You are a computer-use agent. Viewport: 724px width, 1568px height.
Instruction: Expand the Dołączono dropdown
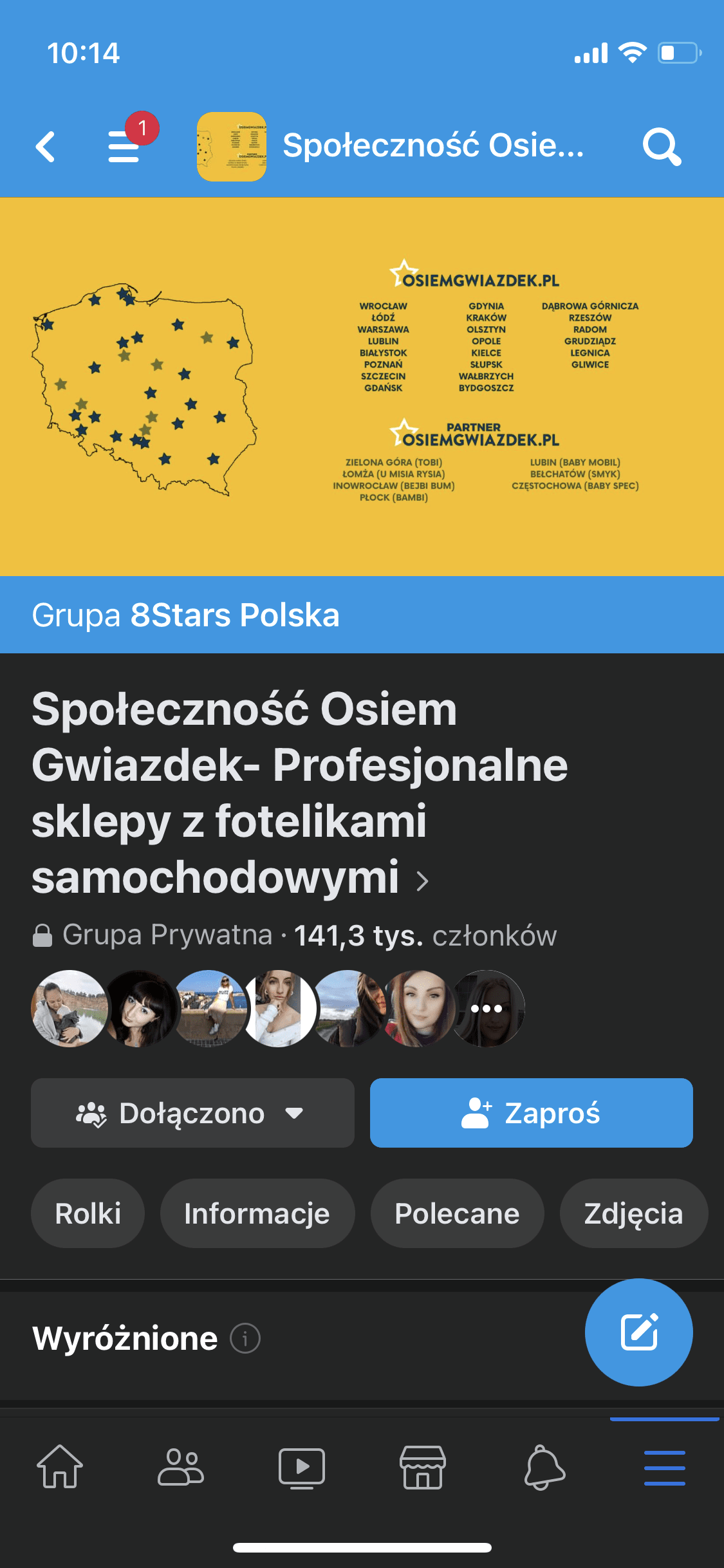pos(192,1113)
